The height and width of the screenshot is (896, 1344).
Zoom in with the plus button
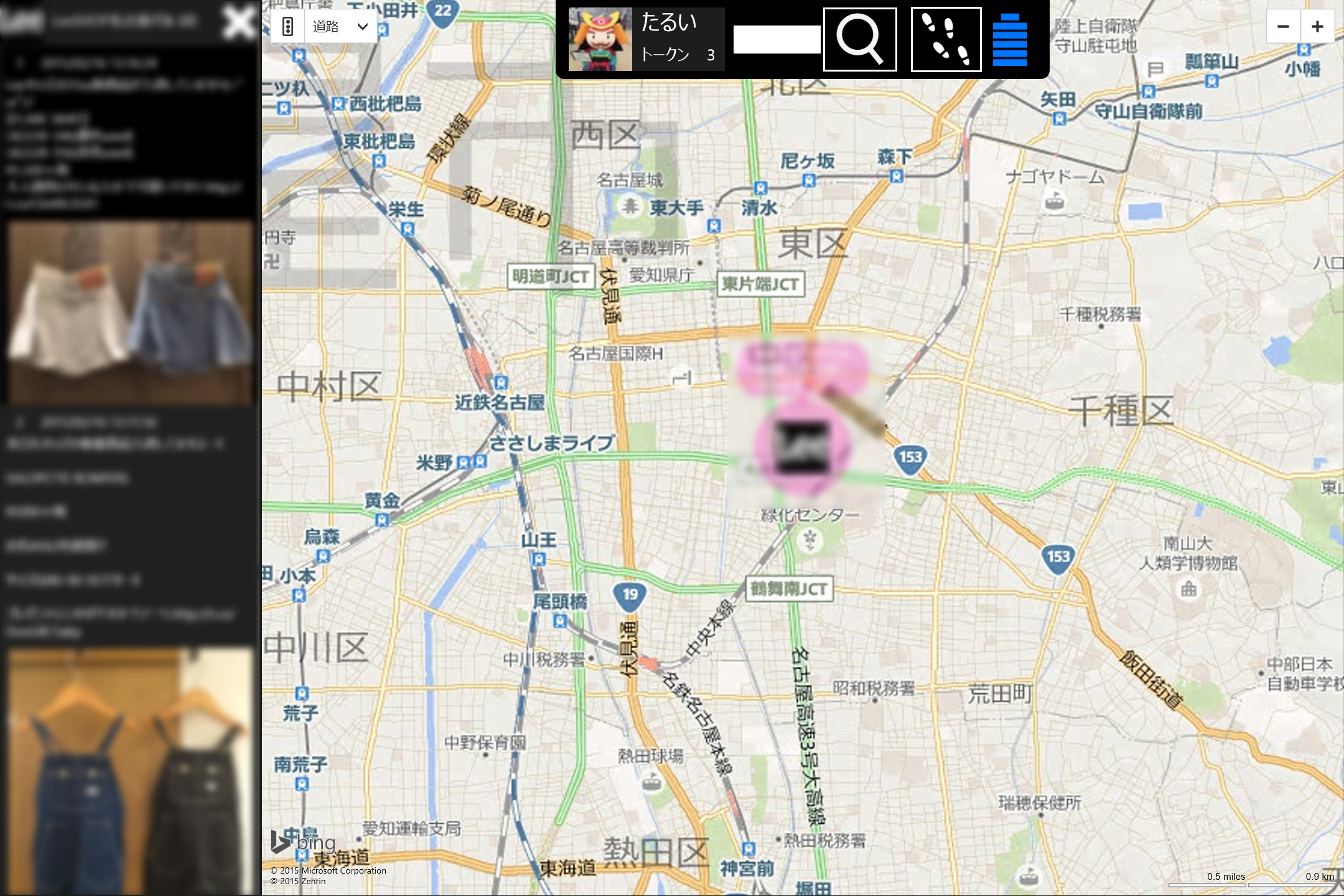pos(1317,27)
